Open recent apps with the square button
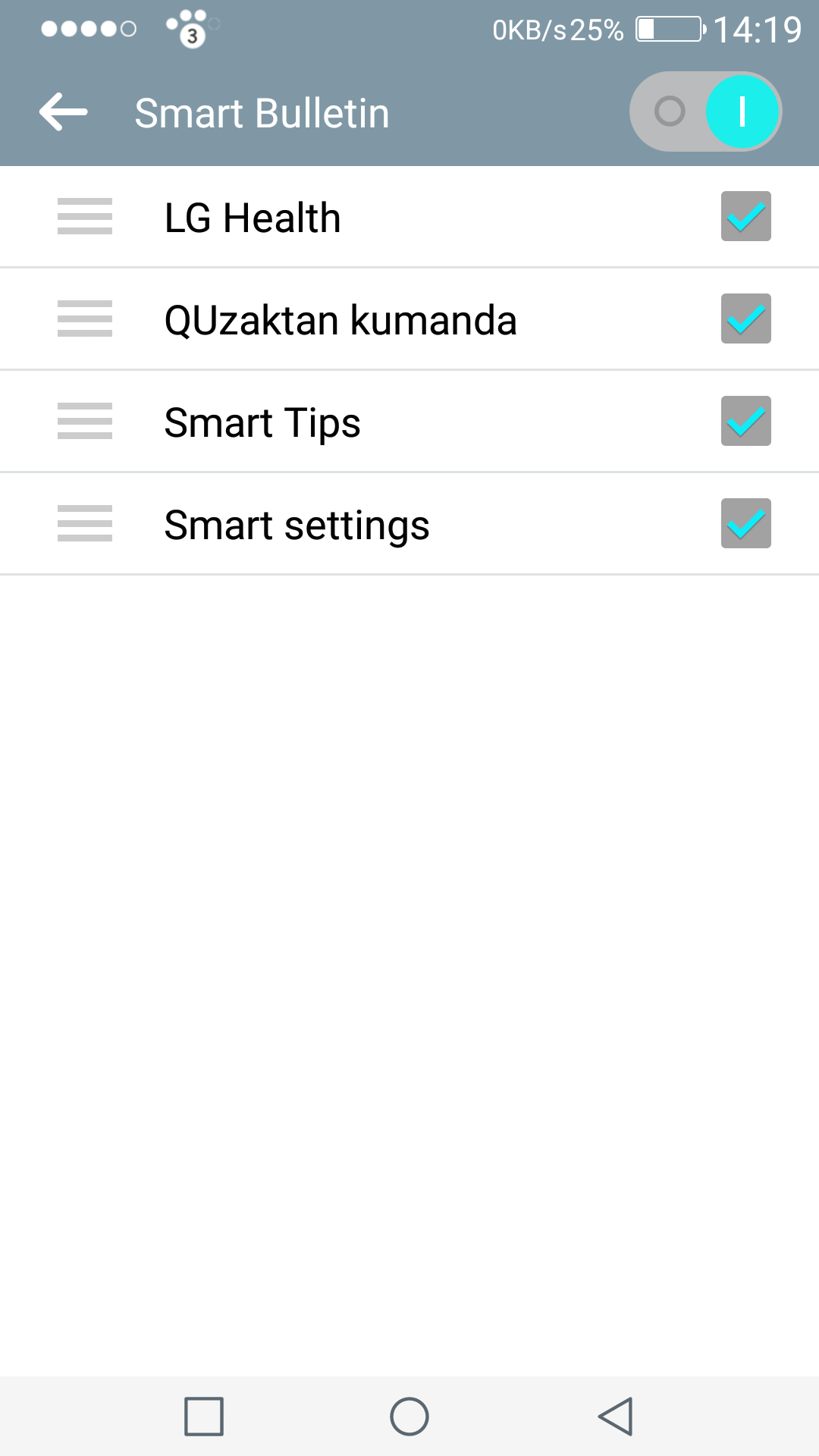Screen dimensions: 819x1456 point(204,1417)
